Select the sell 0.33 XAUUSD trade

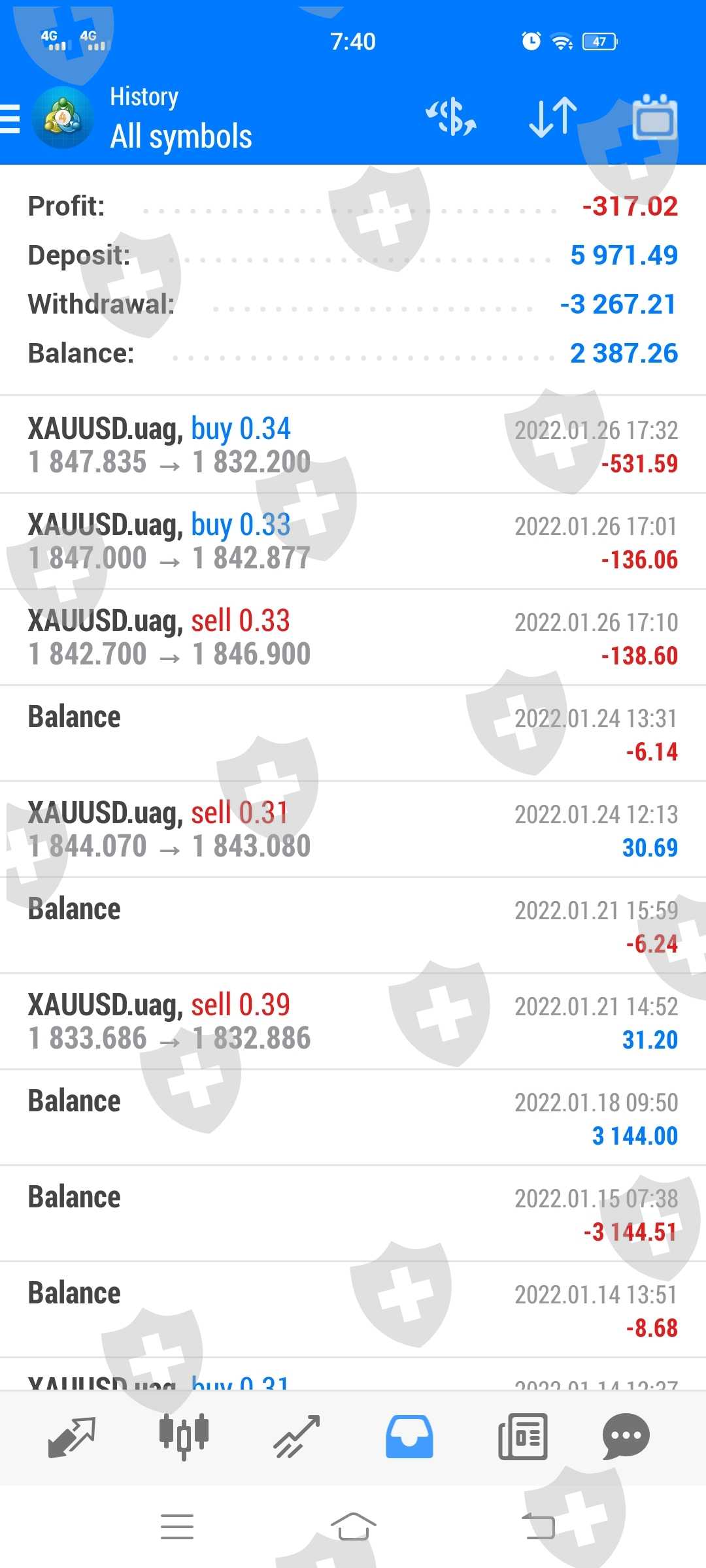(x=353, y=638)
